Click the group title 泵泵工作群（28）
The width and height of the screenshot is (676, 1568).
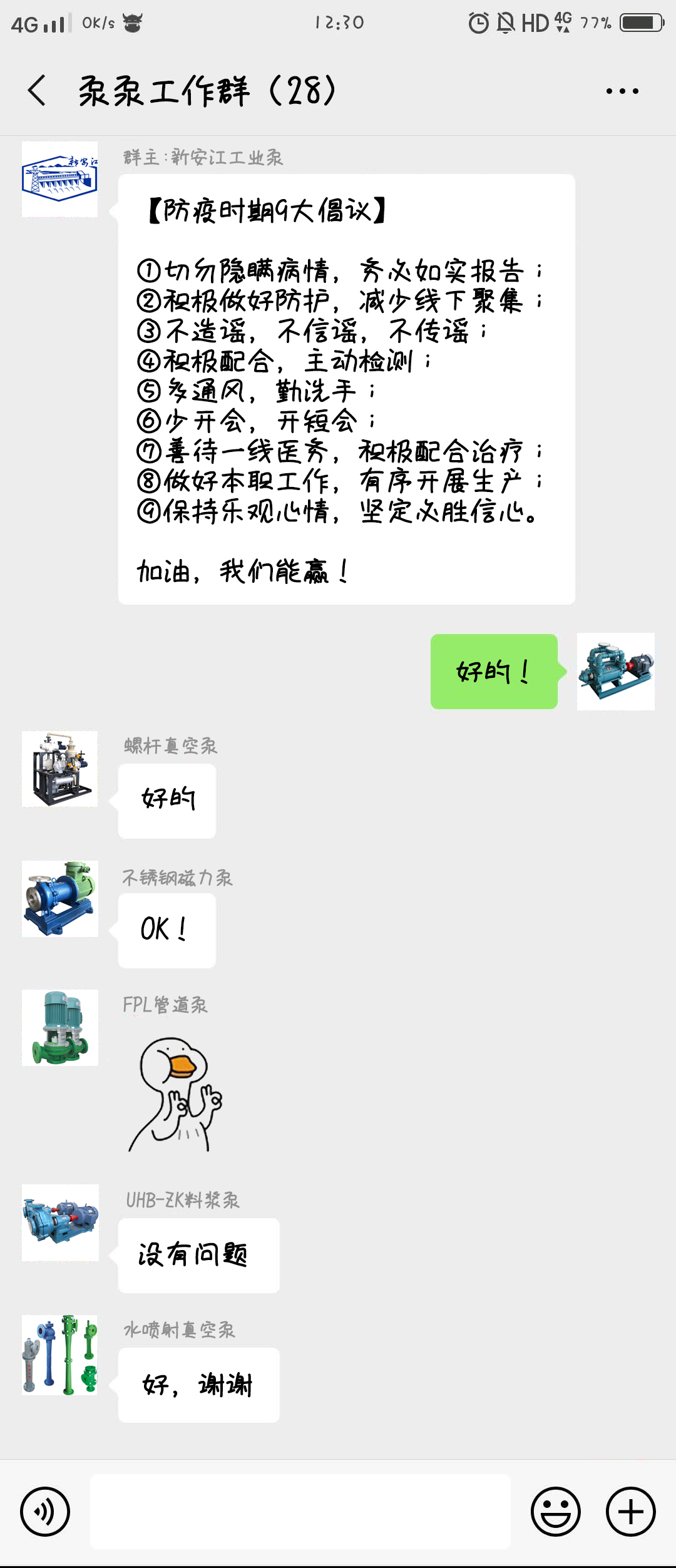[x=207, y=91]
